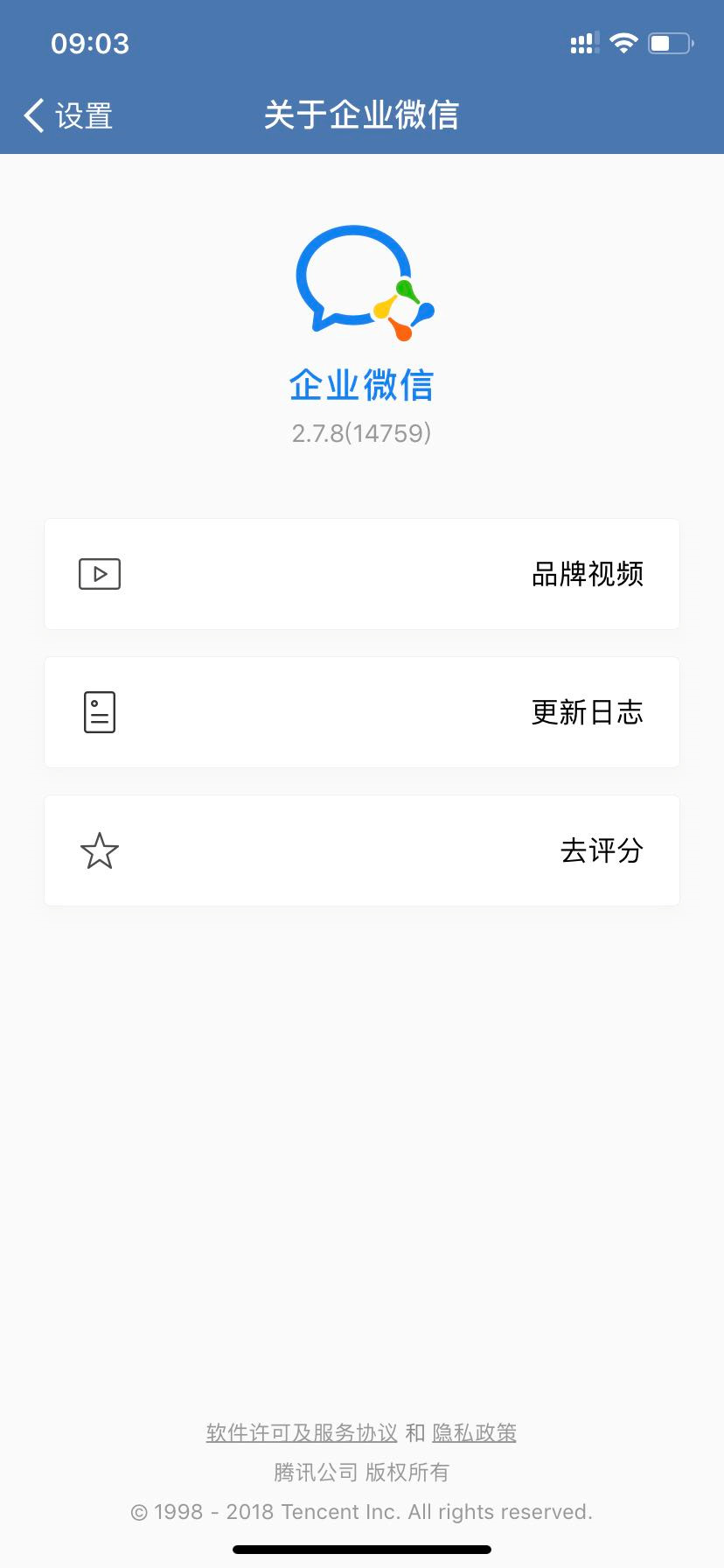The width and height of the screenshot is (724, 1568).
Task: Open the 软件许可及服务协议 link
Action: point(302,1433)
